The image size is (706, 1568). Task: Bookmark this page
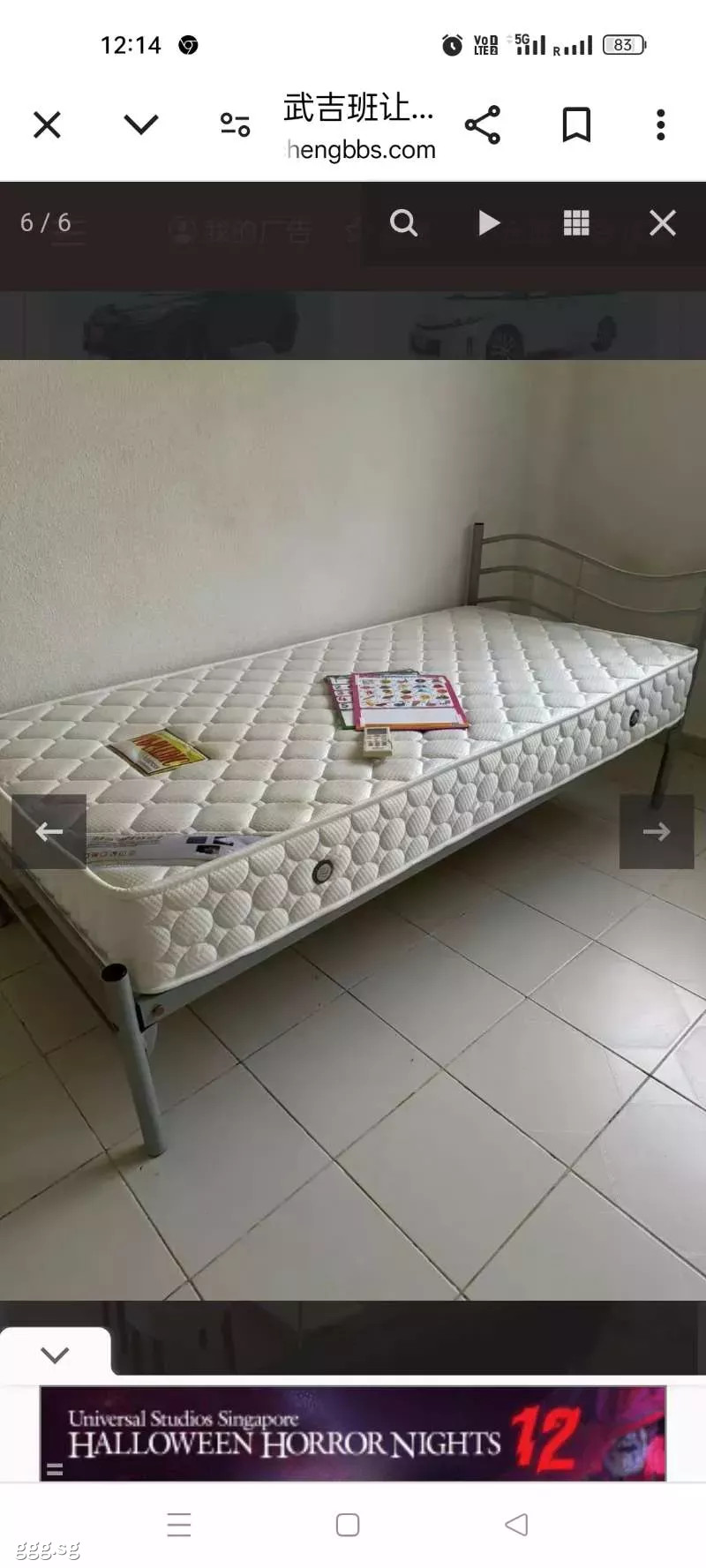click(x=576, y=124)
